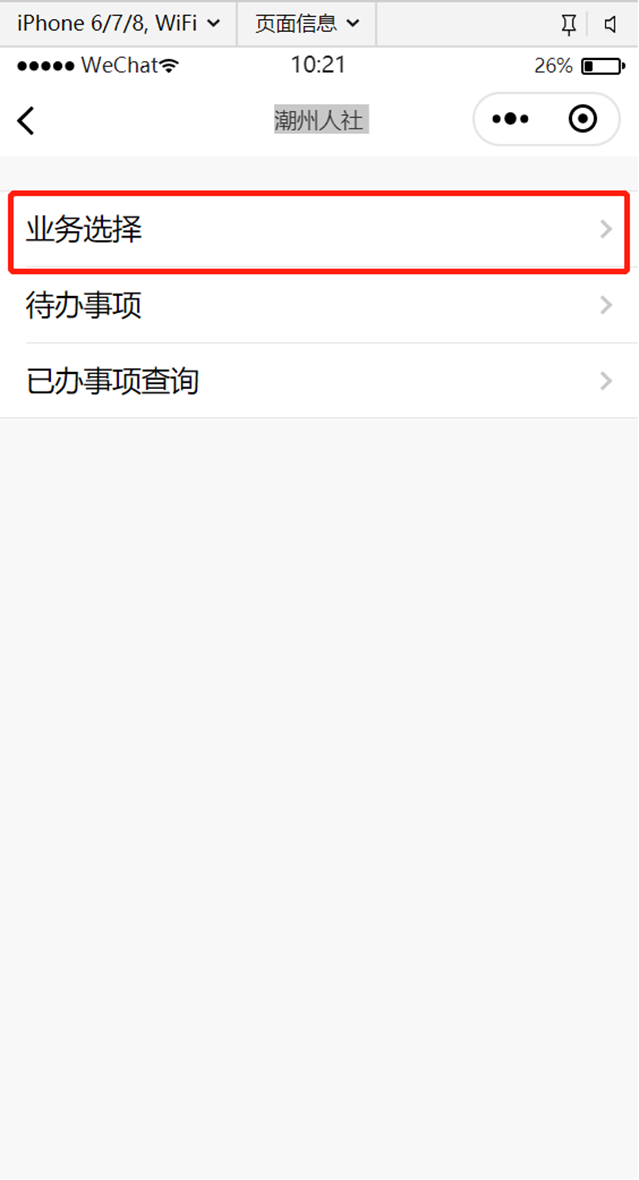Pin the simulator window

pyautogui.click(x=568, y=25)
